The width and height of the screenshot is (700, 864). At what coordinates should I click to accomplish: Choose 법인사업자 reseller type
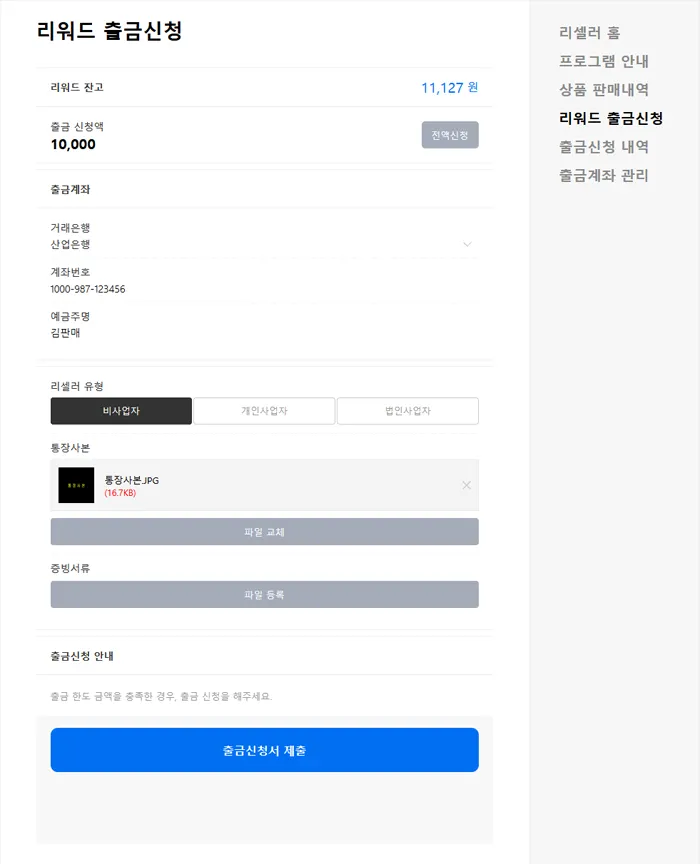tap(407, 411)
